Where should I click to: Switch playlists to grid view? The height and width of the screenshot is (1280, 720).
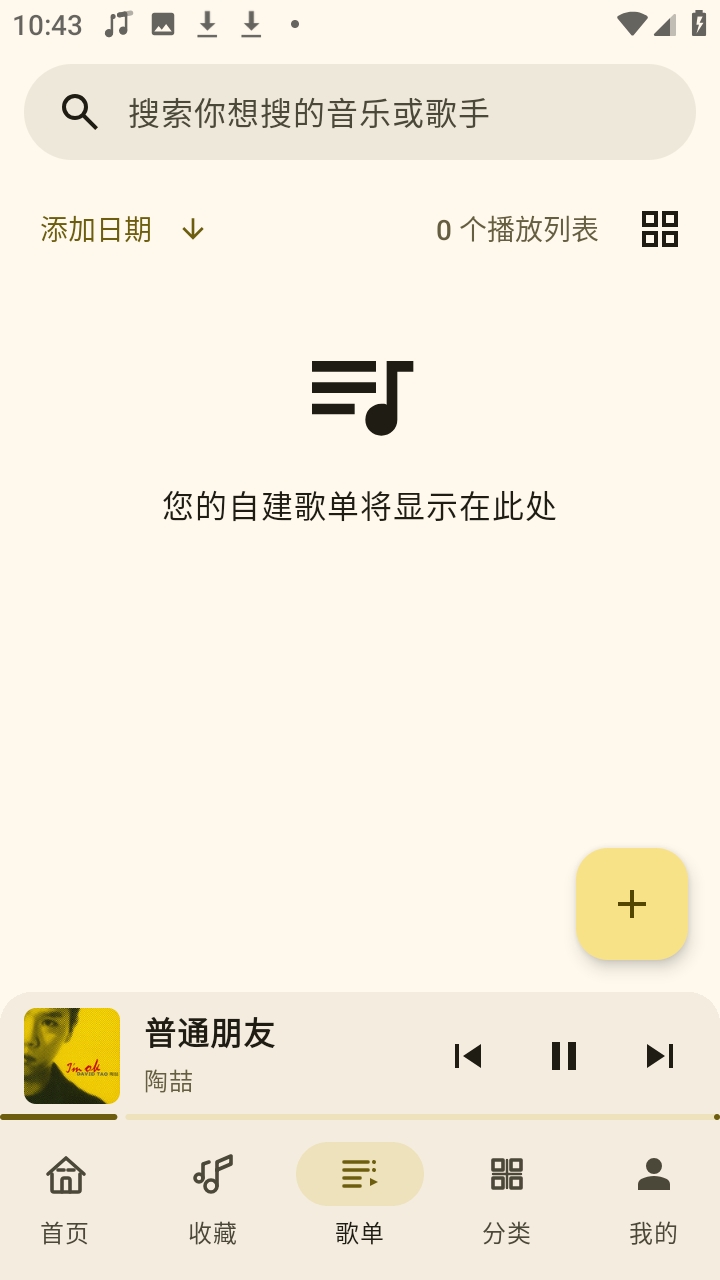[660, 229]
